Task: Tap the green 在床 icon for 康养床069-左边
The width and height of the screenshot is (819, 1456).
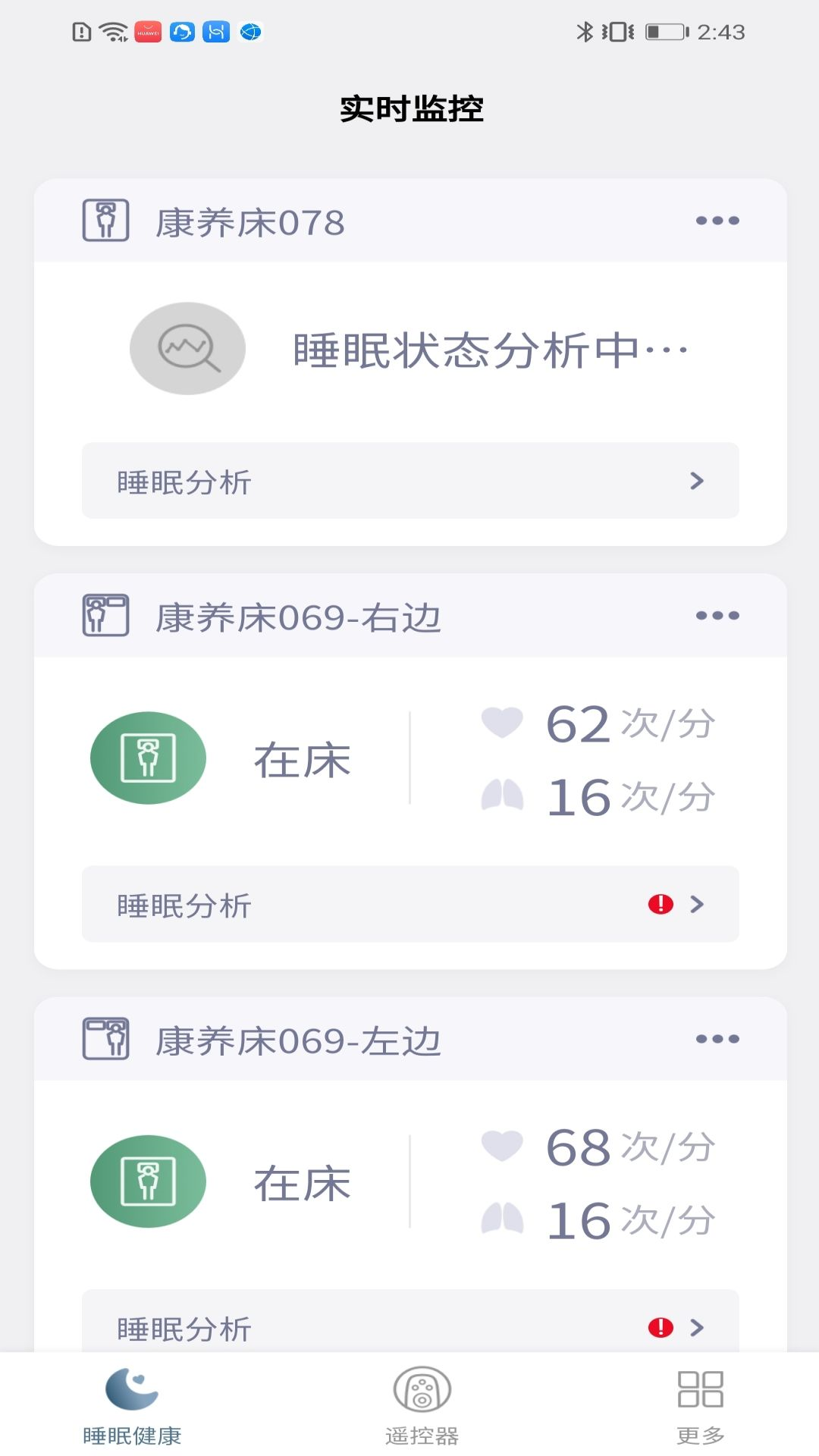Action: pos(147,1181)
